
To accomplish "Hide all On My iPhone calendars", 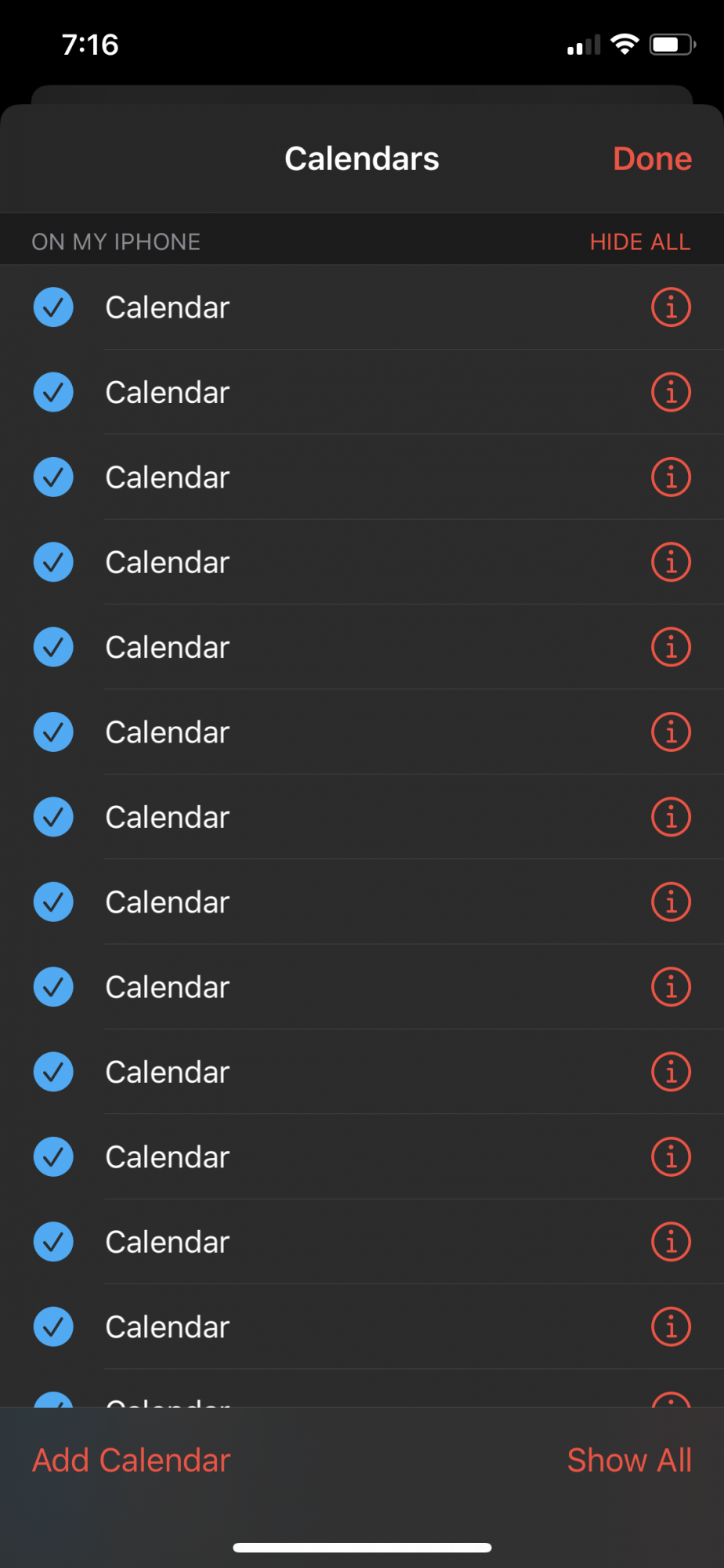I will (x=640, y=241).
